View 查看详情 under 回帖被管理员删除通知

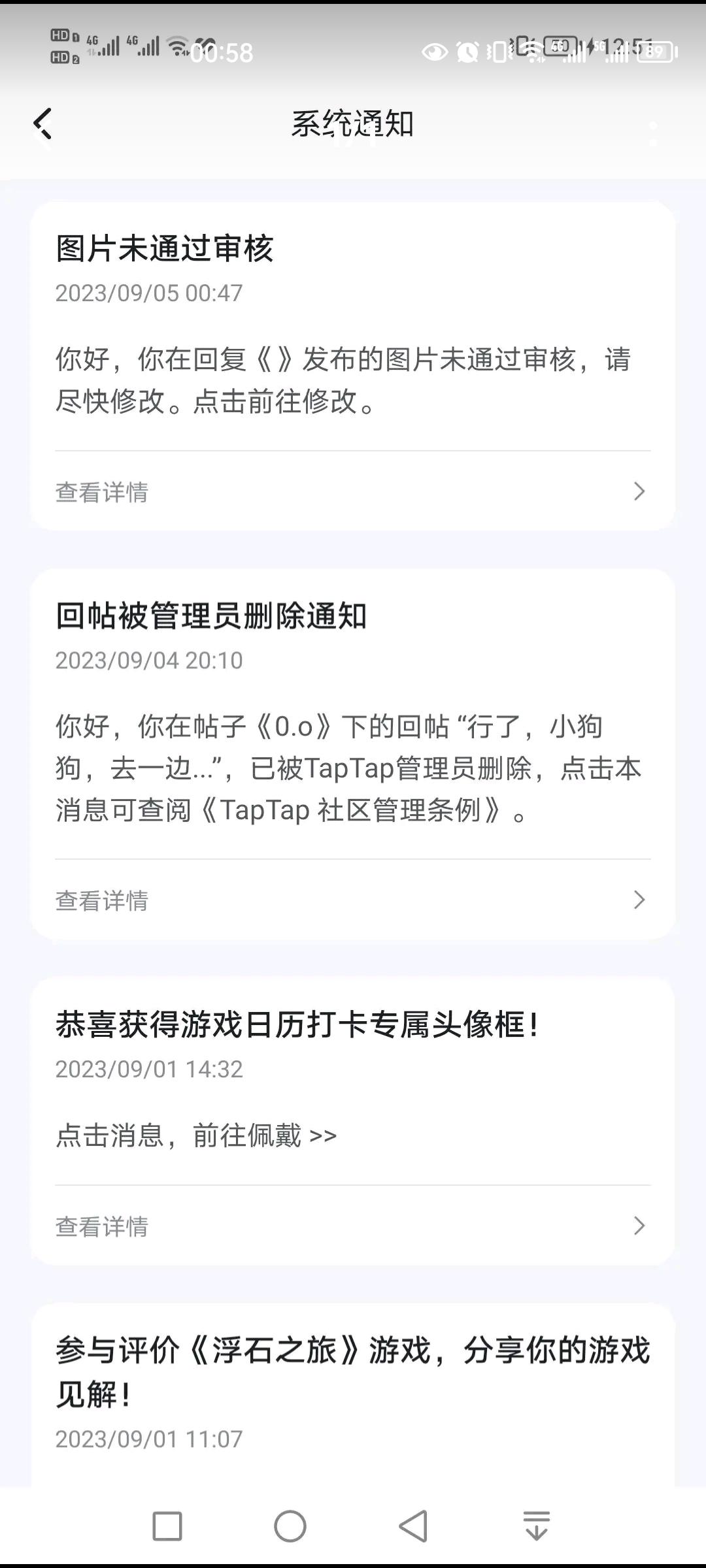tap(353, 900)
